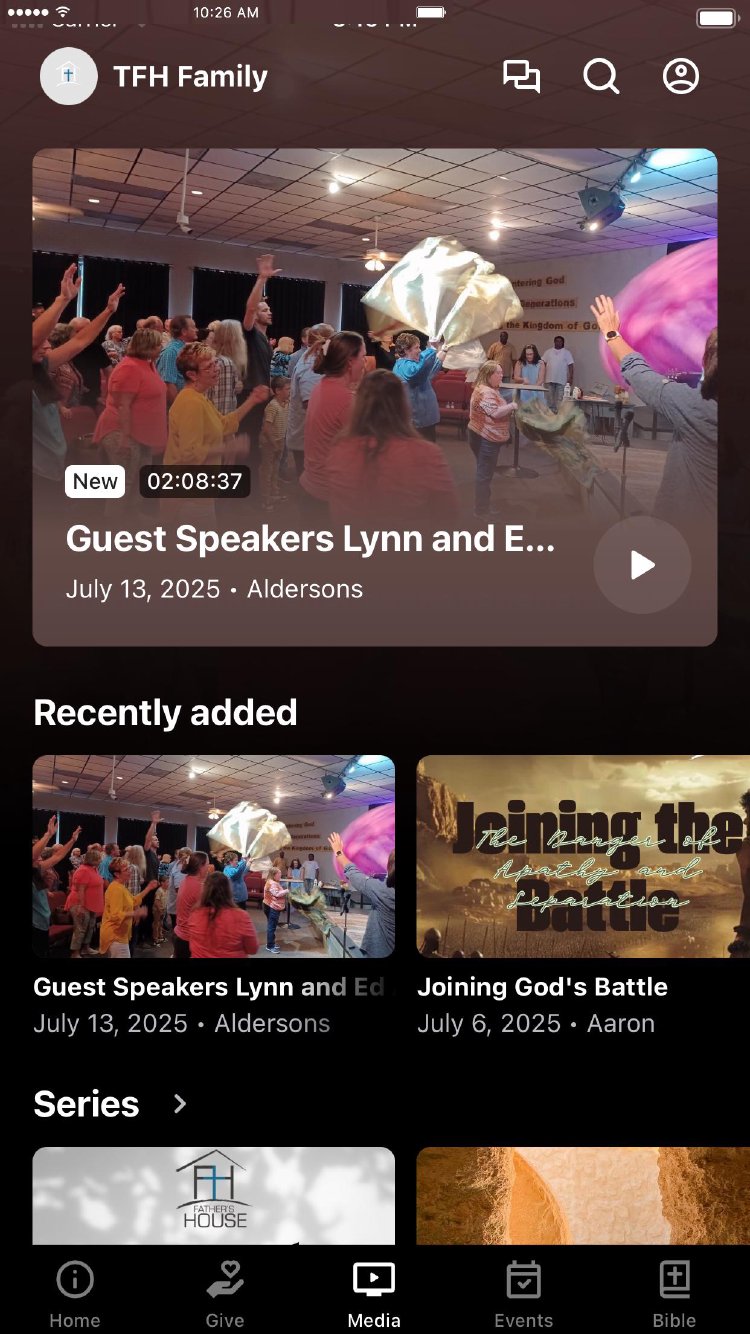The height and width of the screenshot is (1334, 750).
Task: Play the featured Guest Speakers video
Action: coord(642,565)
